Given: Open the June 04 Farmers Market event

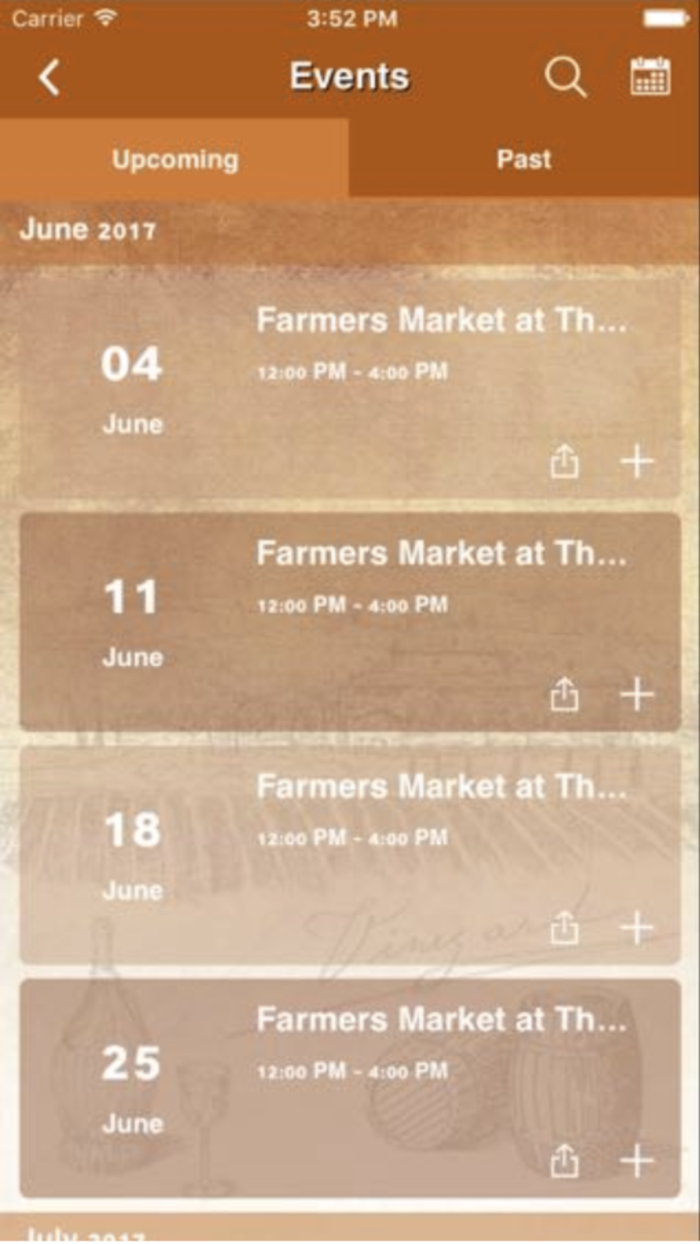Looking at the screenshot, I should [x=441, y=321].
